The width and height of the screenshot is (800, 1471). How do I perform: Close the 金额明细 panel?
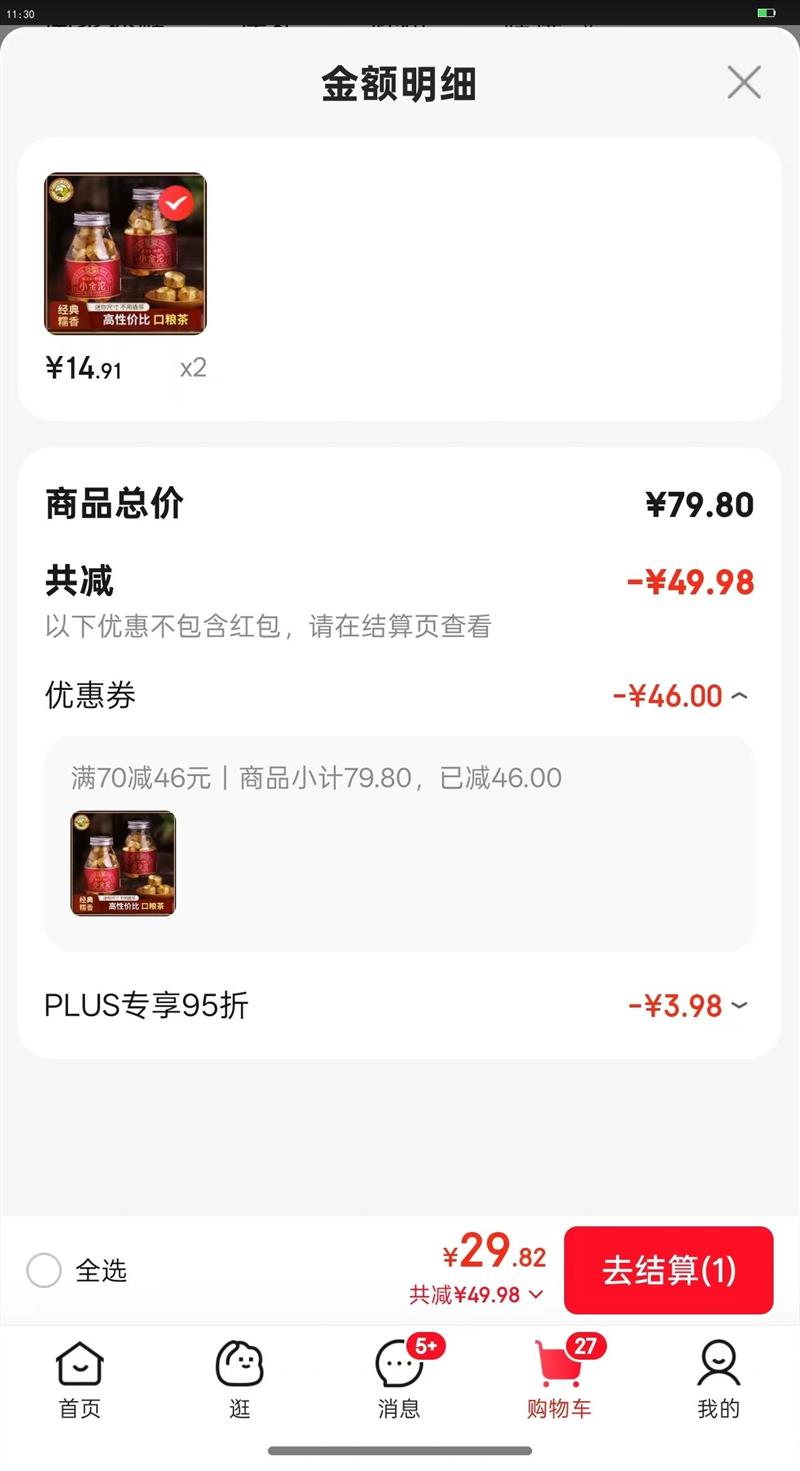(744, 82)
